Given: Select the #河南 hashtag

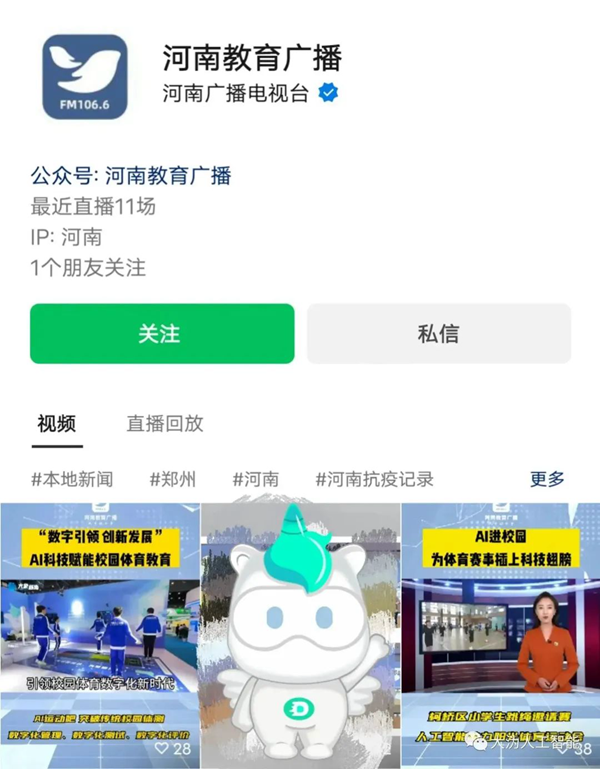Looking at the screenshot, I should pos(256,479).
